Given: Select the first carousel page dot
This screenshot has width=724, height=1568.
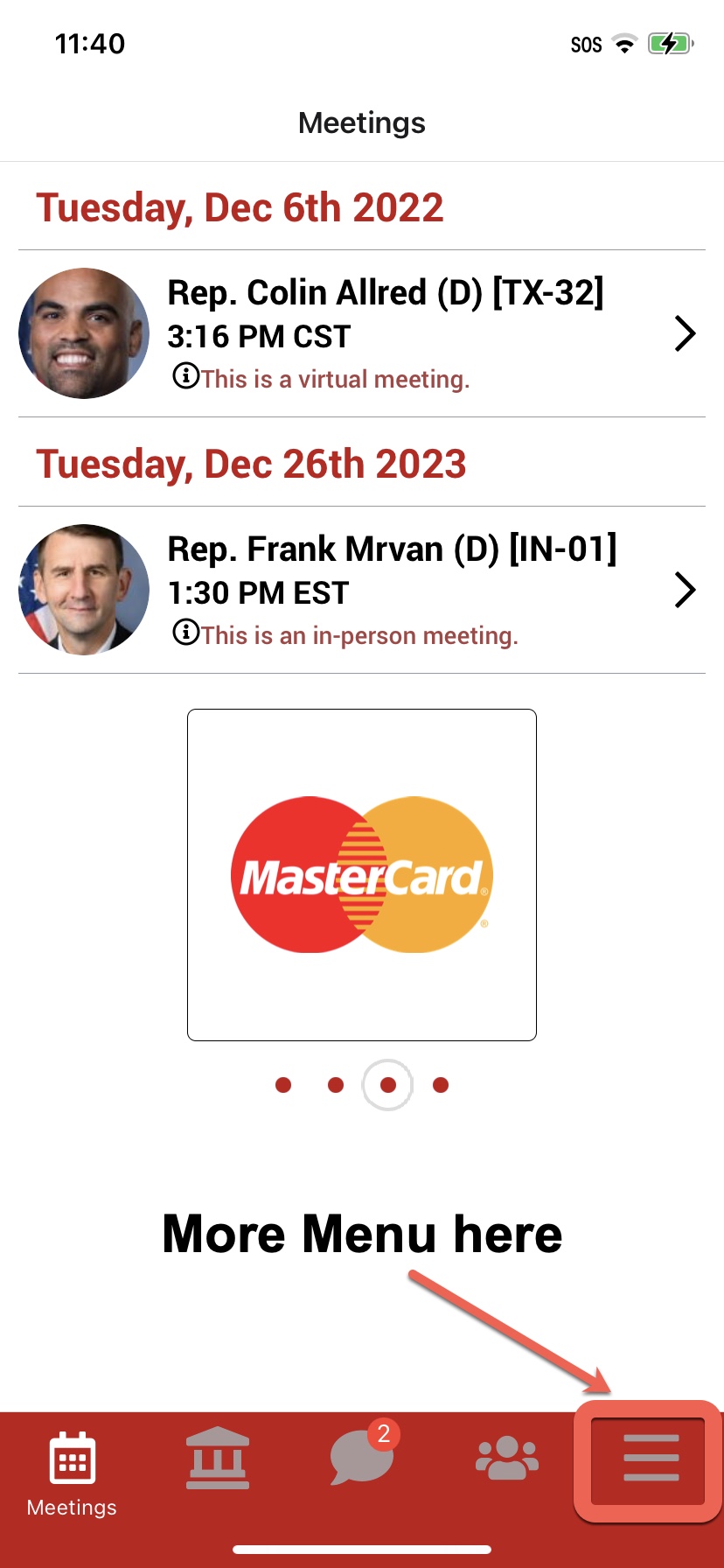Looking at the screenshot, I should click(x=283, y=1085).
